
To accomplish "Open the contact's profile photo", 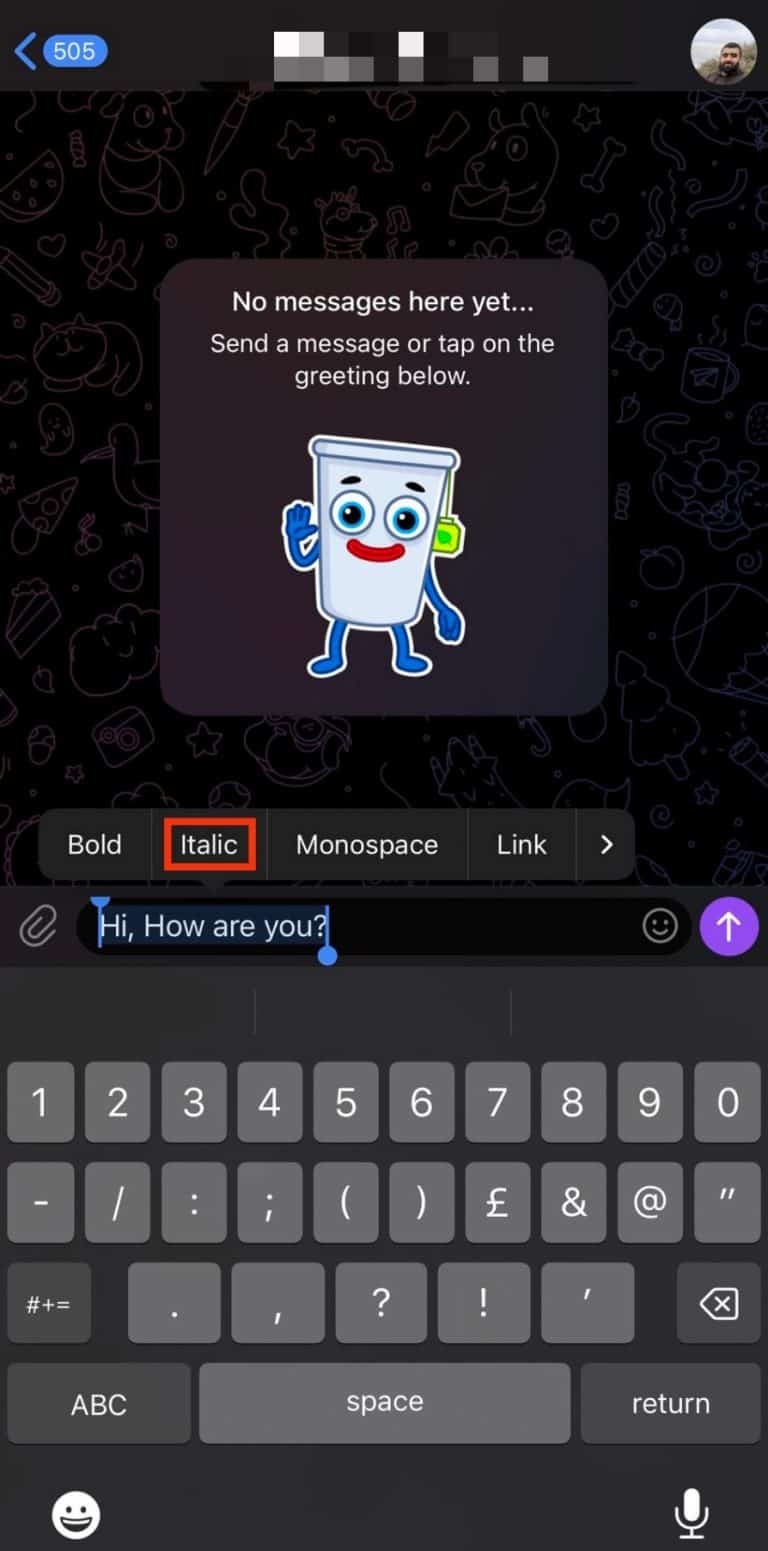I will [x=723, y=51].
